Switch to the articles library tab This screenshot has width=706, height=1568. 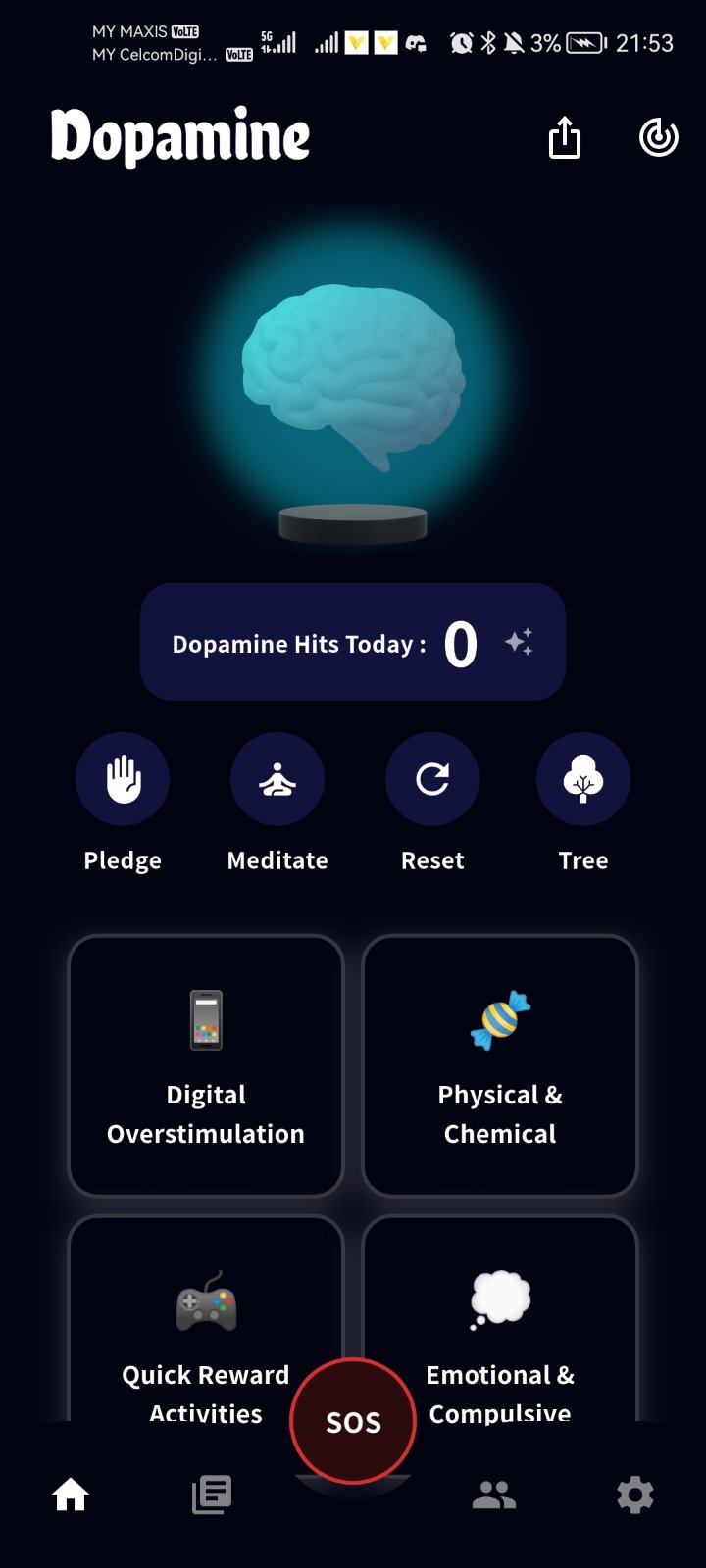[x=212, y=1495]
